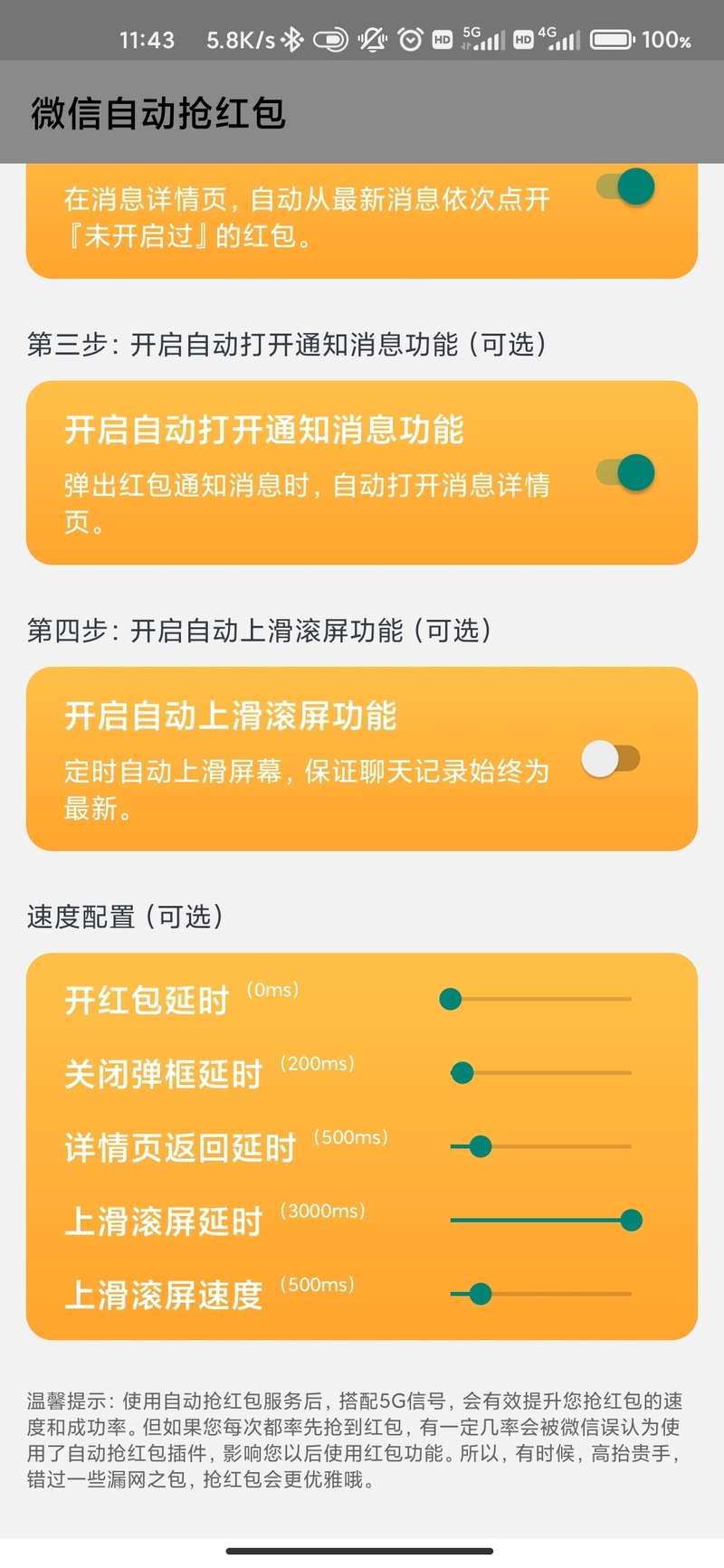Tap the 开红包延时 slider track
724x1568 pixels.
(x=541, y=999)
